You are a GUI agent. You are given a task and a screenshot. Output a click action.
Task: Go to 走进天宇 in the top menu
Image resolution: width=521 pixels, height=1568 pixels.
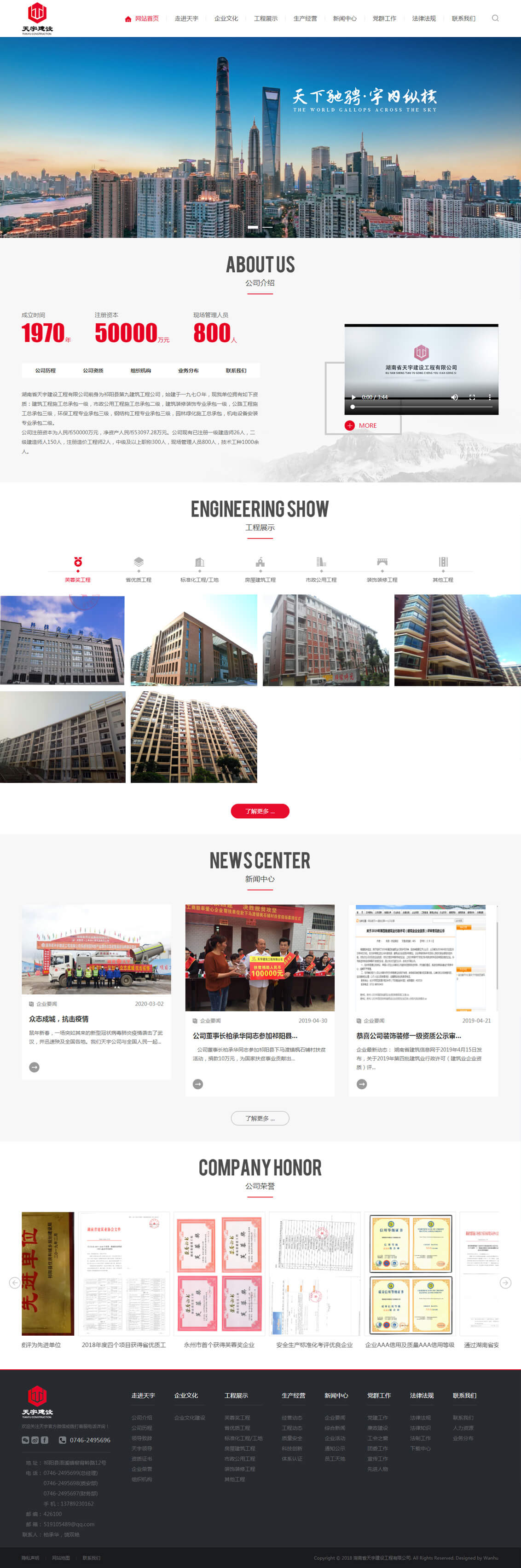click(x=186, y=19)
